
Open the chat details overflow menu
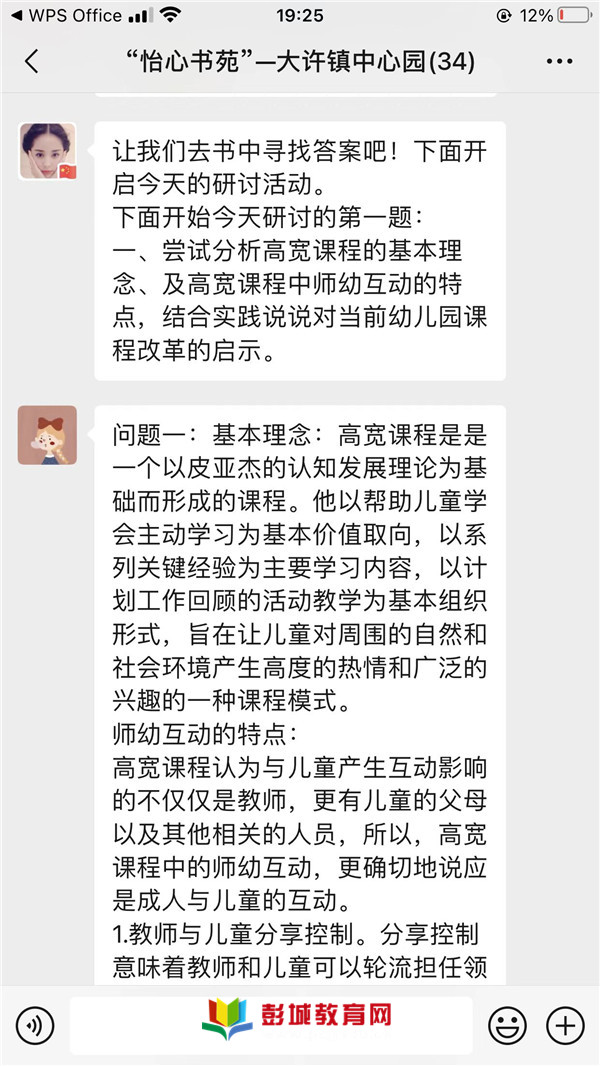(x=560, y=61)
